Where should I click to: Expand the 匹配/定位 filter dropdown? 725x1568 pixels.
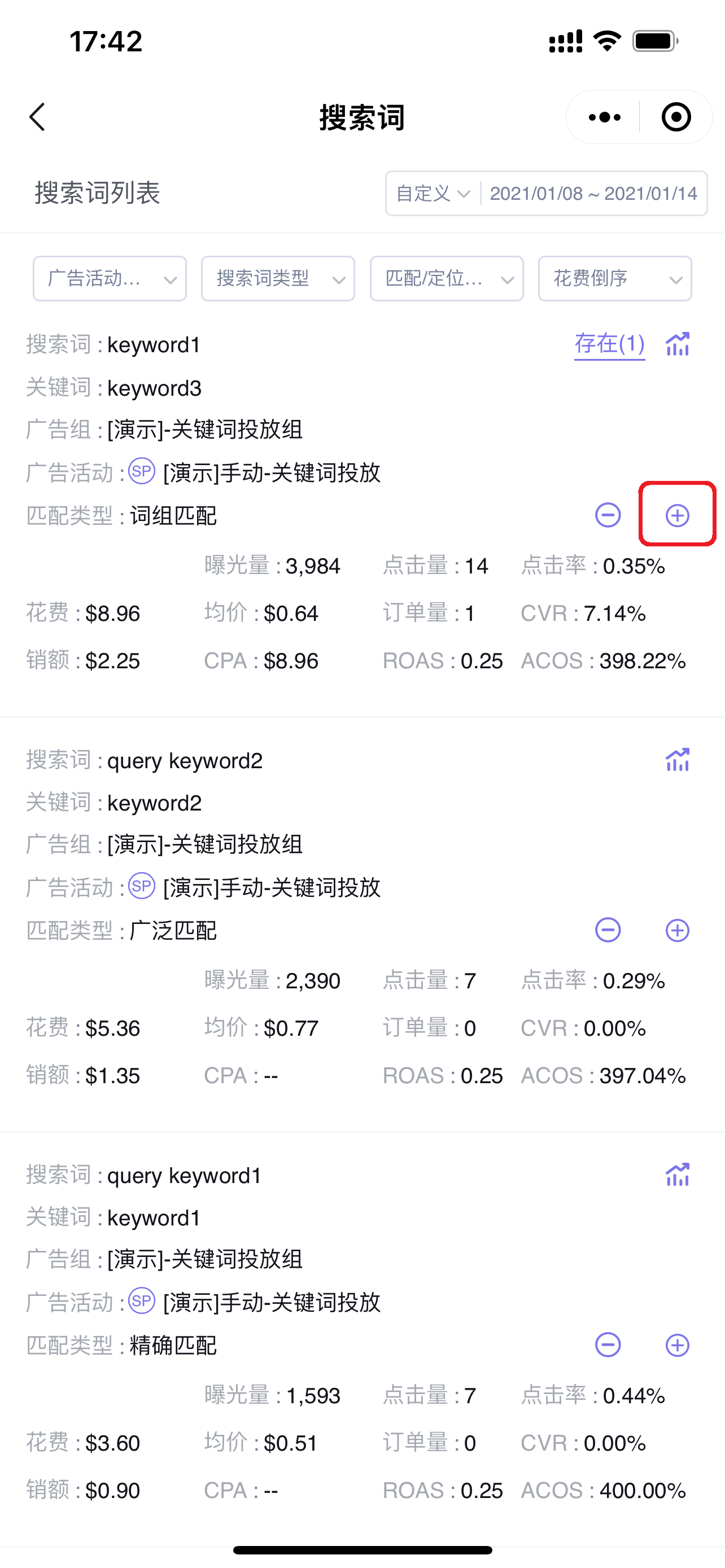[x=447, y=278]
